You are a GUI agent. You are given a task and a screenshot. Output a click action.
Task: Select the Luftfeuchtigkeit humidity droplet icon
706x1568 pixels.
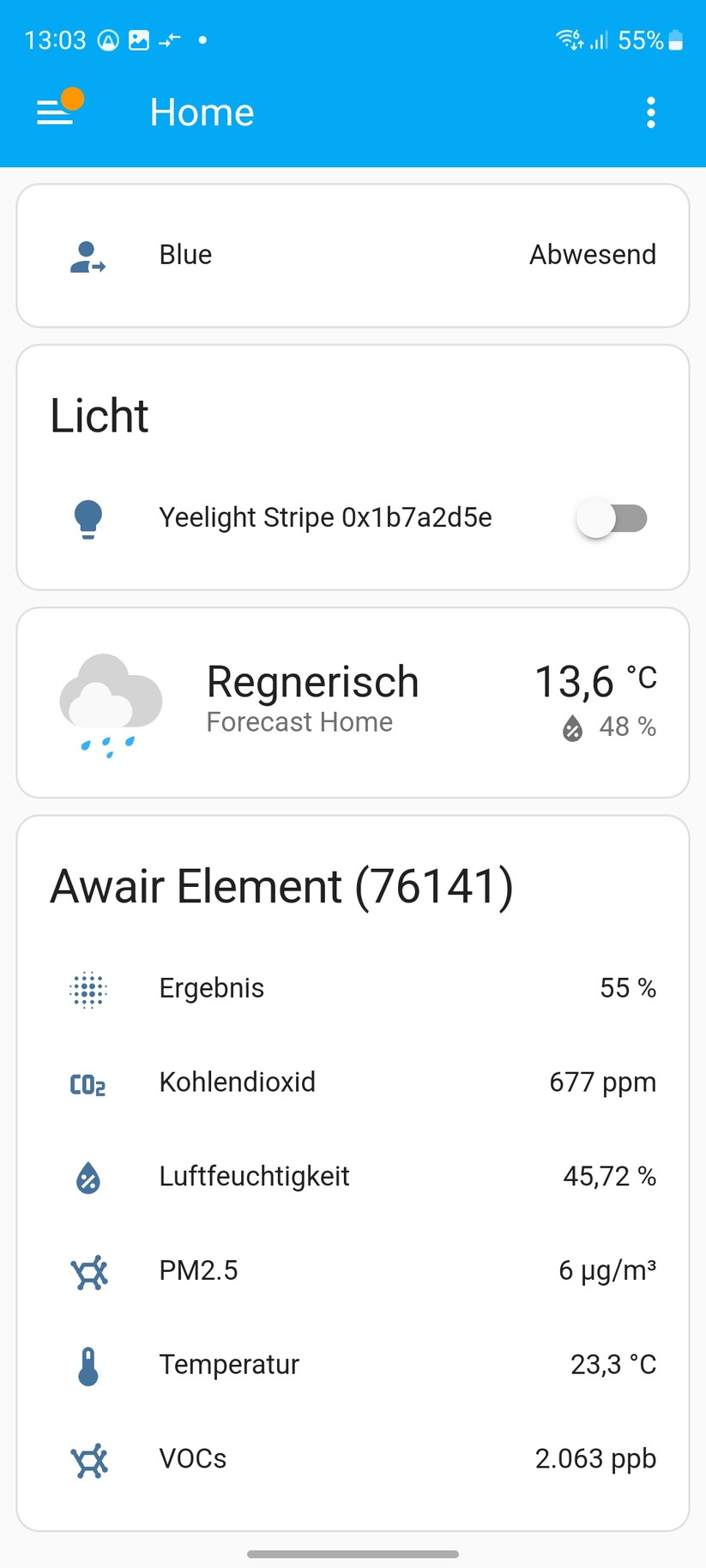(87, 1177)
